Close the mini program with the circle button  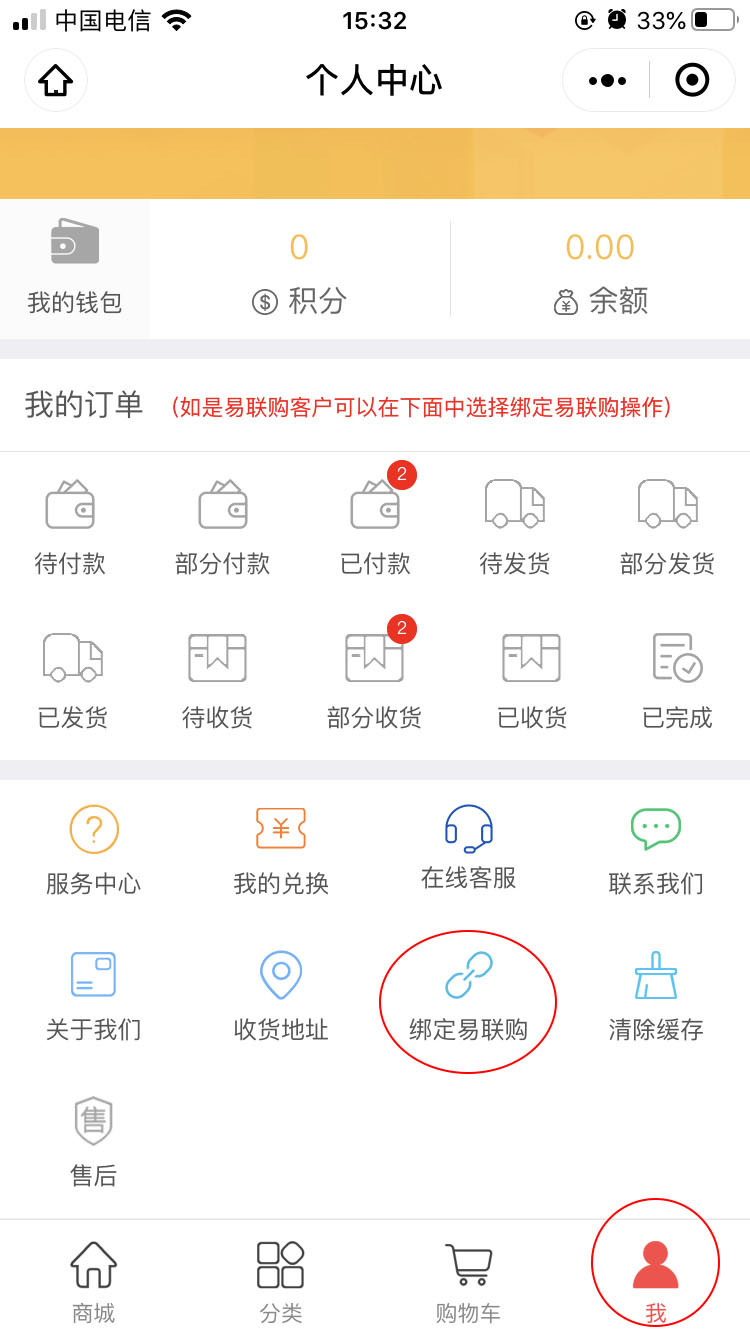pyautogui.click(x=692, y=80)
